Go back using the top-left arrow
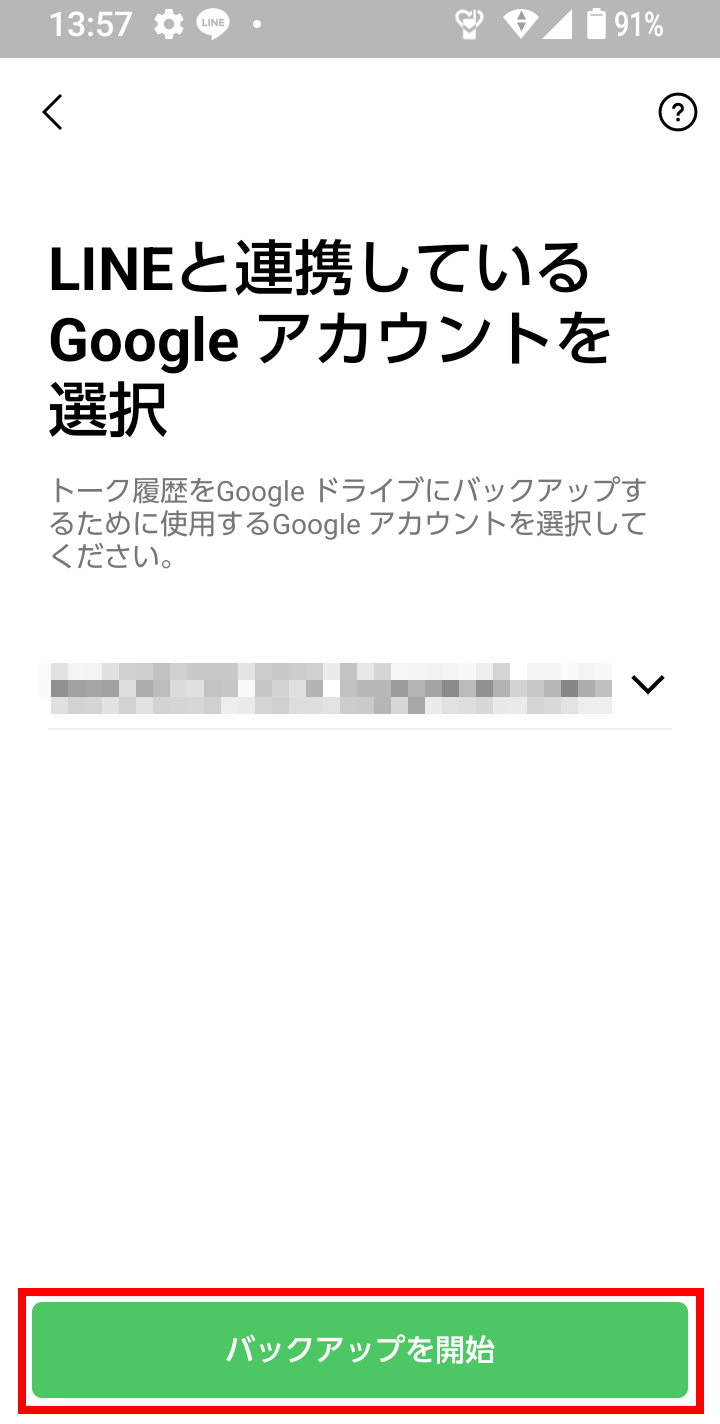 pyautogui.click(x=53, y=112)
